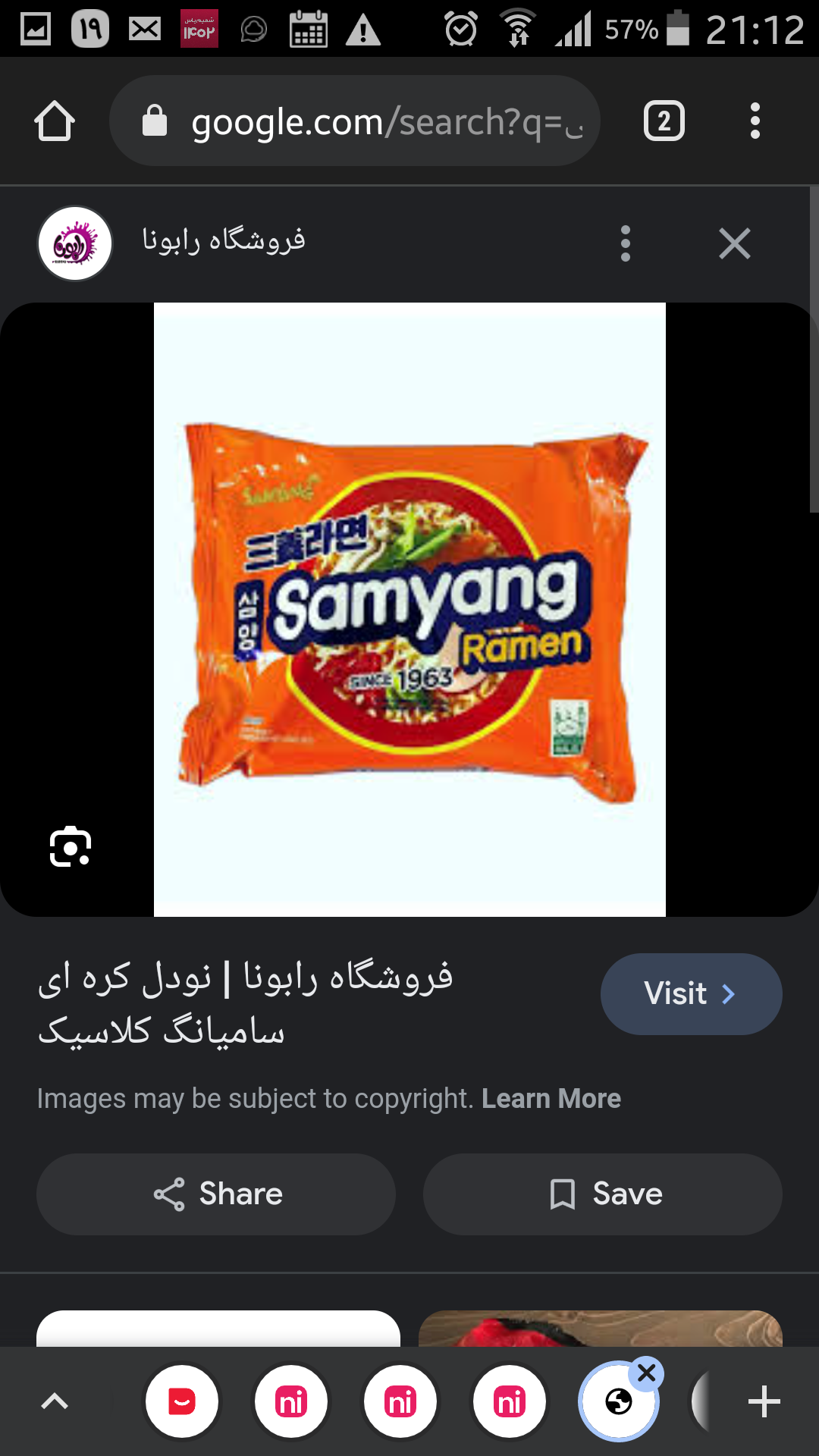
Task: Open image options next to فروشگاه رابونا
Action: (x=626, y=243)
